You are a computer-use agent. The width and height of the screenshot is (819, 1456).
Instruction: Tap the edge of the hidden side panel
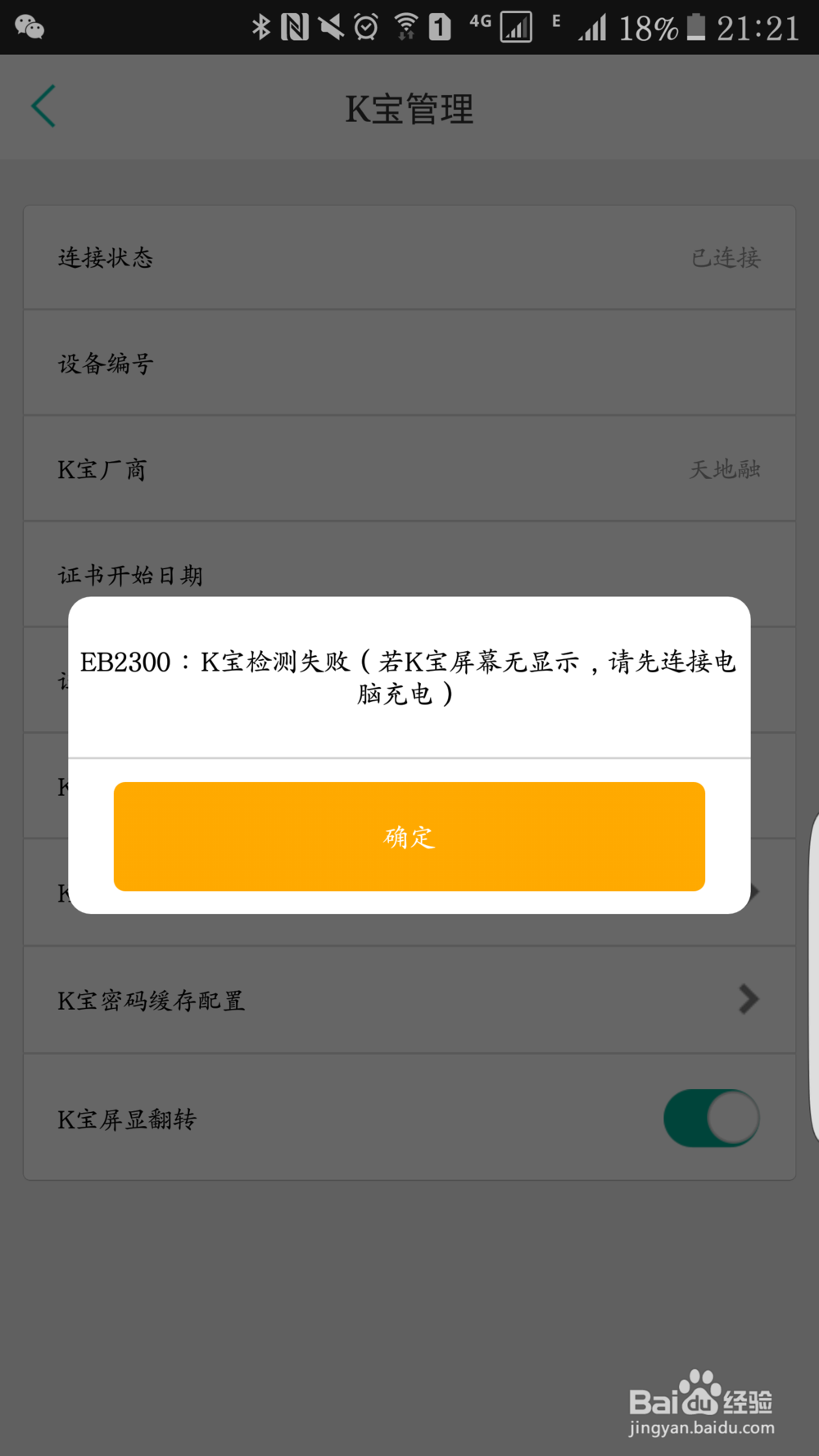coord(815,974)
